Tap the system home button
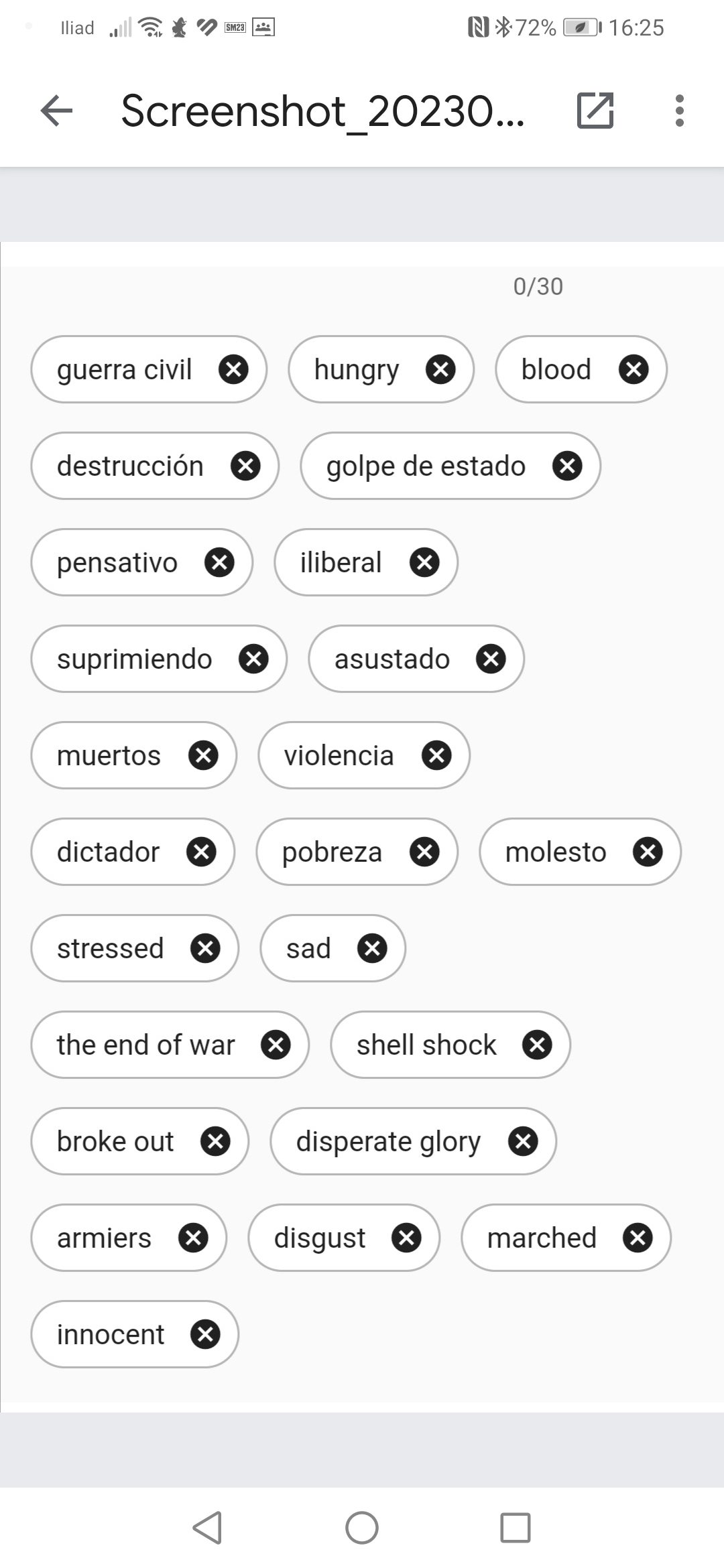 [x=362, y=1528]
